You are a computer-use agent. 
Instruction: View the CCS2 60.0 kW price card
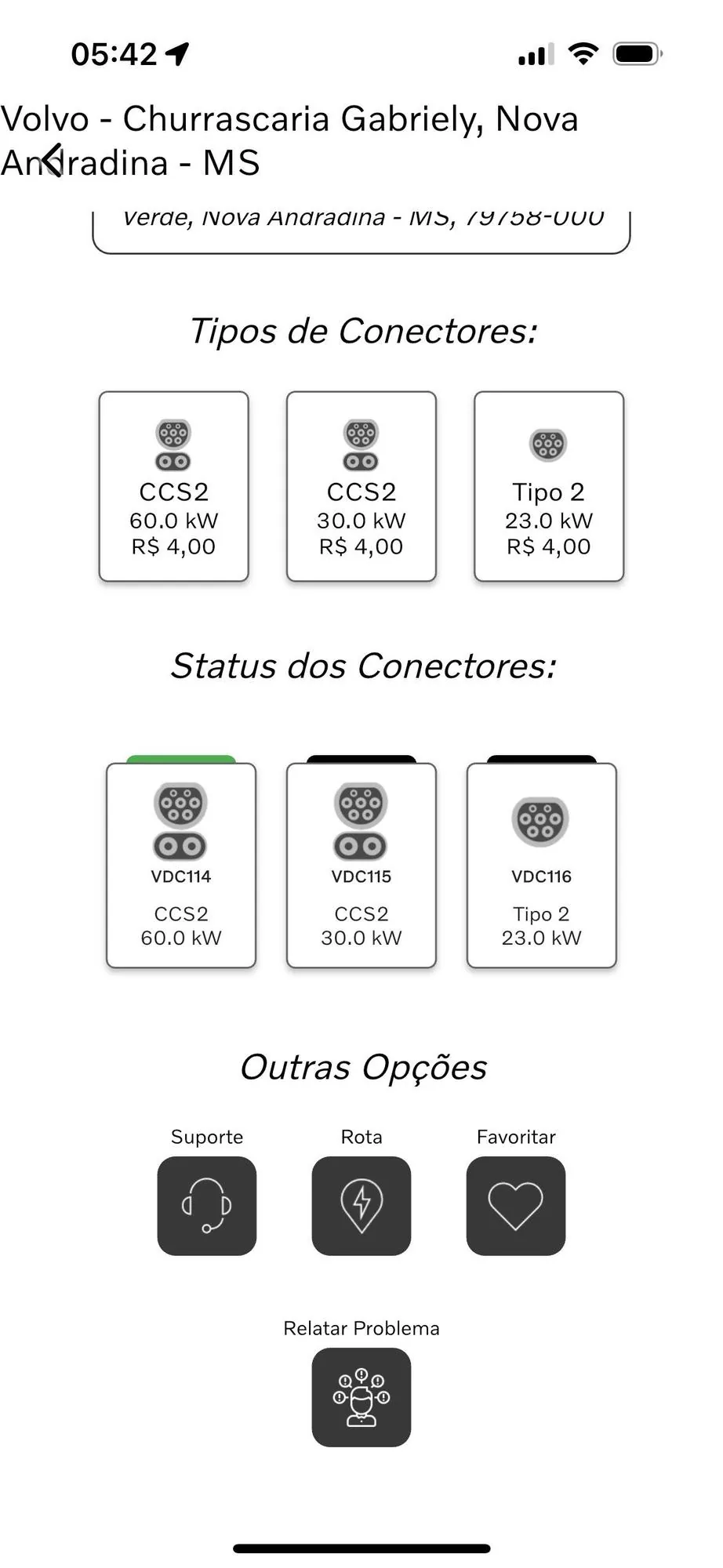(x=174, y=486)
